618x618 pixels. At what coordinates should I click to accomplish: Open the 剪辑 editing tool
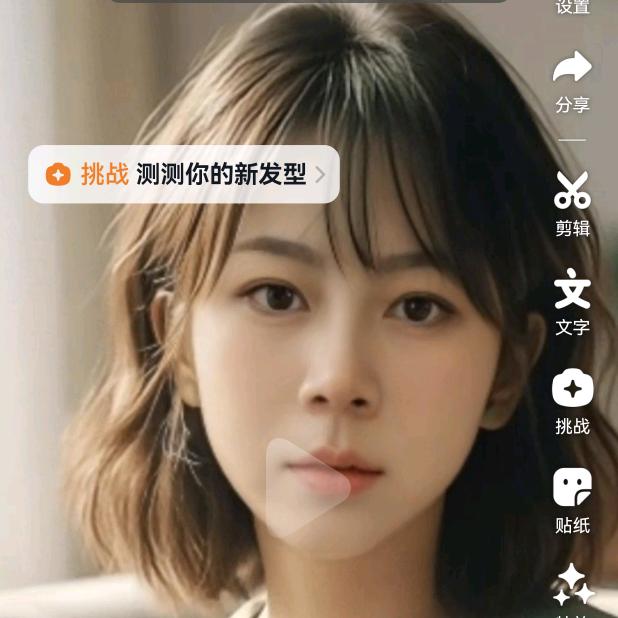coord(572,203)
